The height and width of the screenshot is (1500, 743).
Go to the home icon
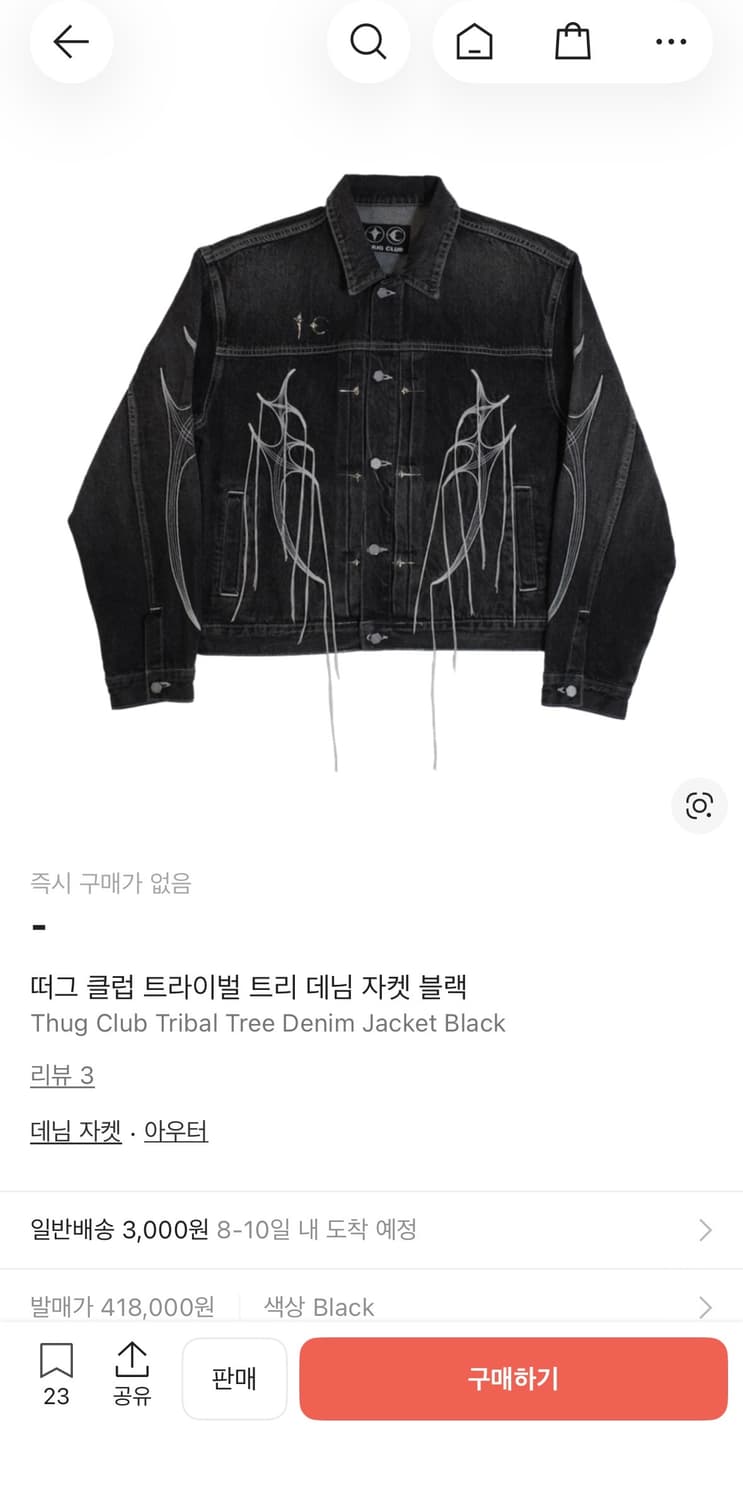tap(473, 42)
